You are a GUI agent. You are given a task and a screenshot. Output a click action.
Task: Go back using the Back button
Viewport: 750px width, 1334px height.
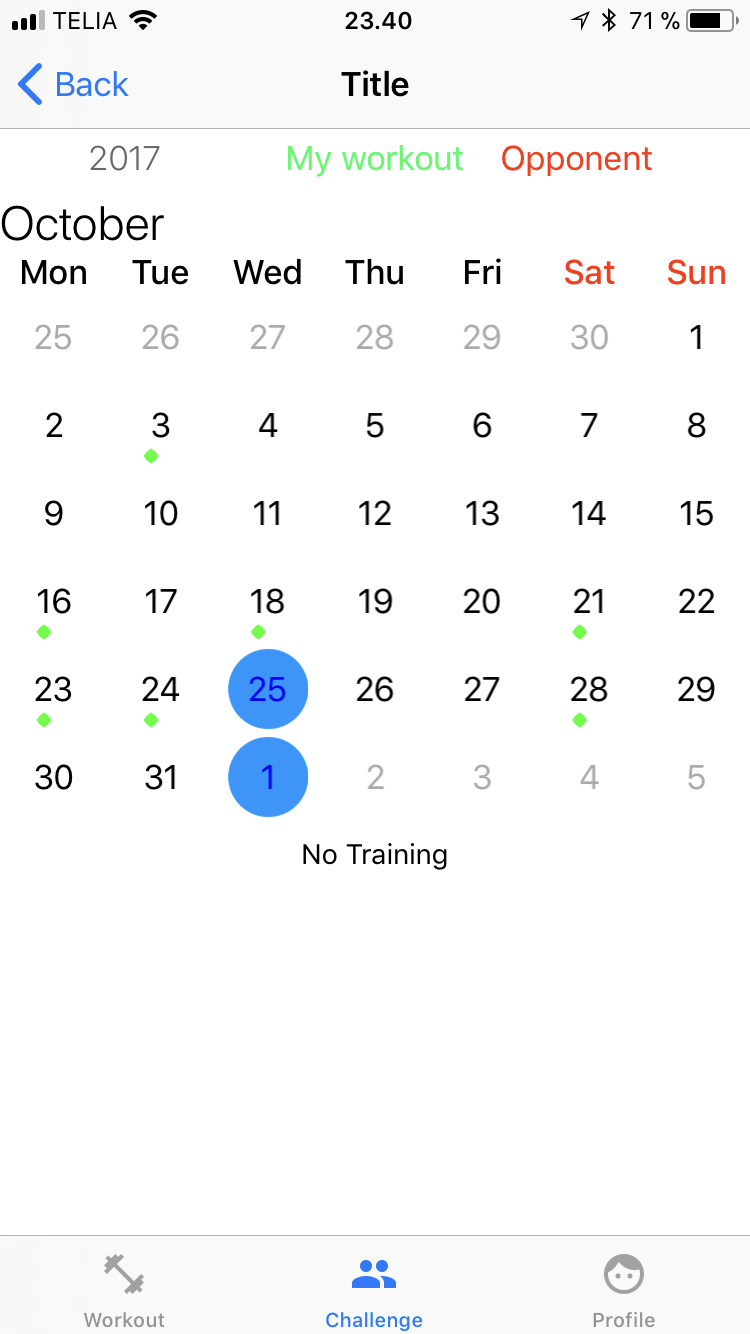tap(73, 85)
